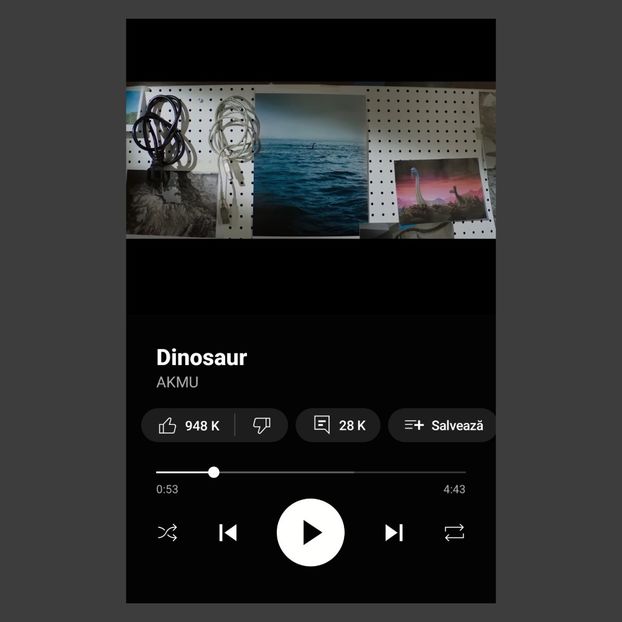This screenshot has width=622, height=622.
Task: Tap the Dinosaur music video
Action: pos(310,163)
